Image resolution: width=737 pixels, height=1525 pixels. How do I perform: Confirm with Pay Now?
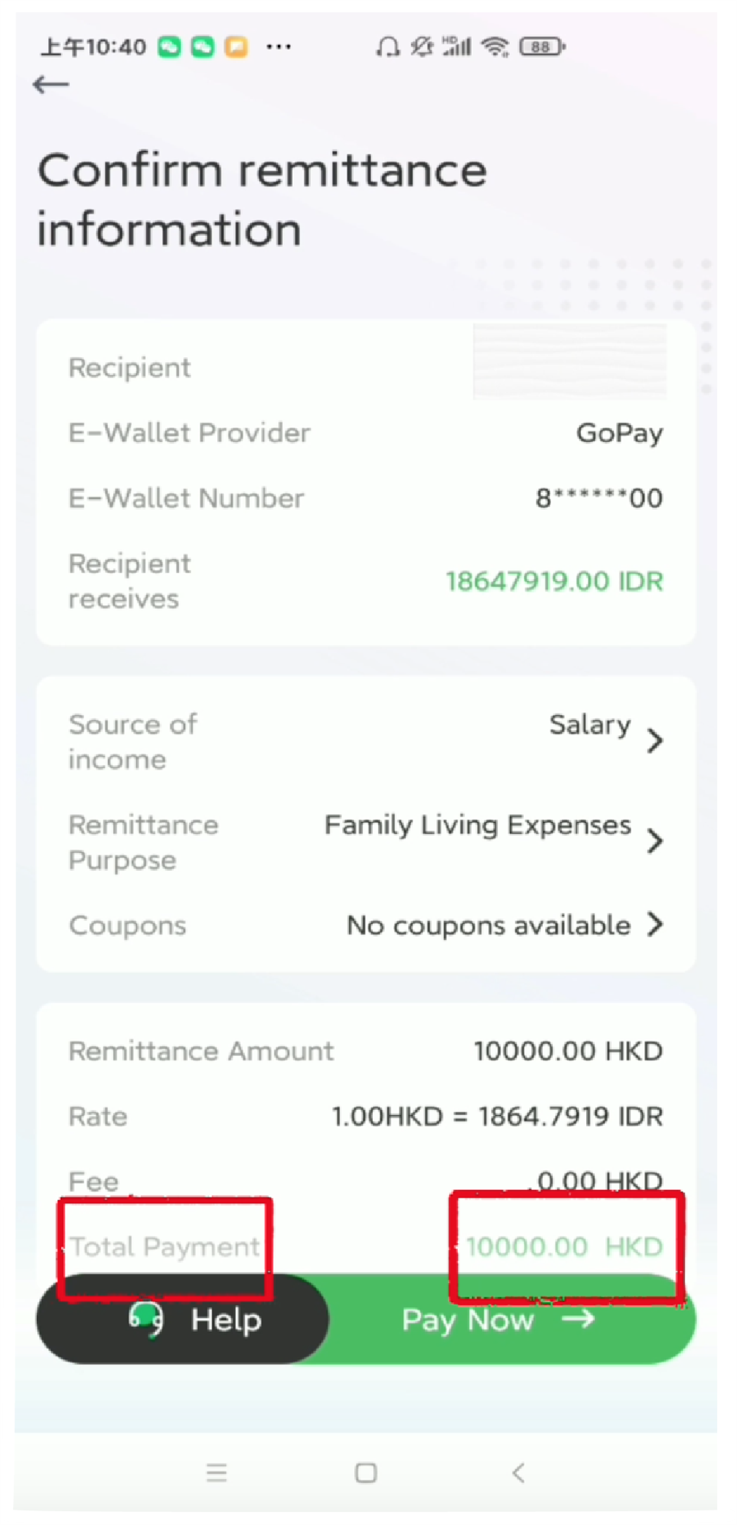498,1320
